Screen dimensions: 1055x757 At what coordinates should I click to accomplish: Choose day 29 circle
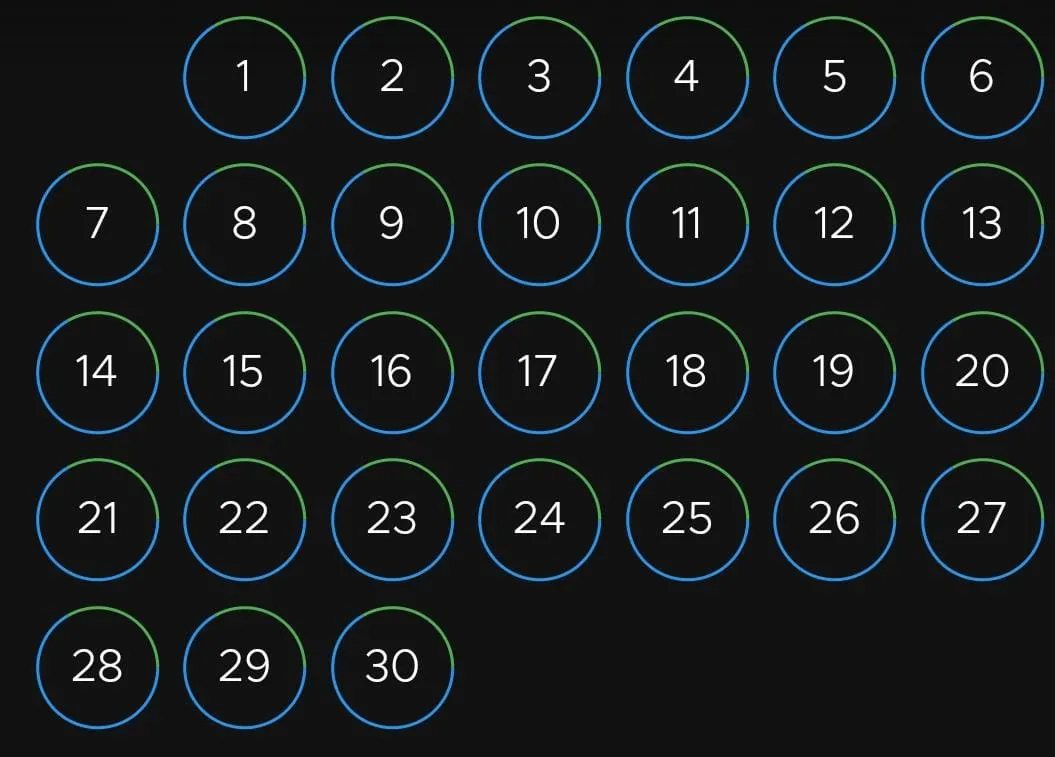click(244, 666)
